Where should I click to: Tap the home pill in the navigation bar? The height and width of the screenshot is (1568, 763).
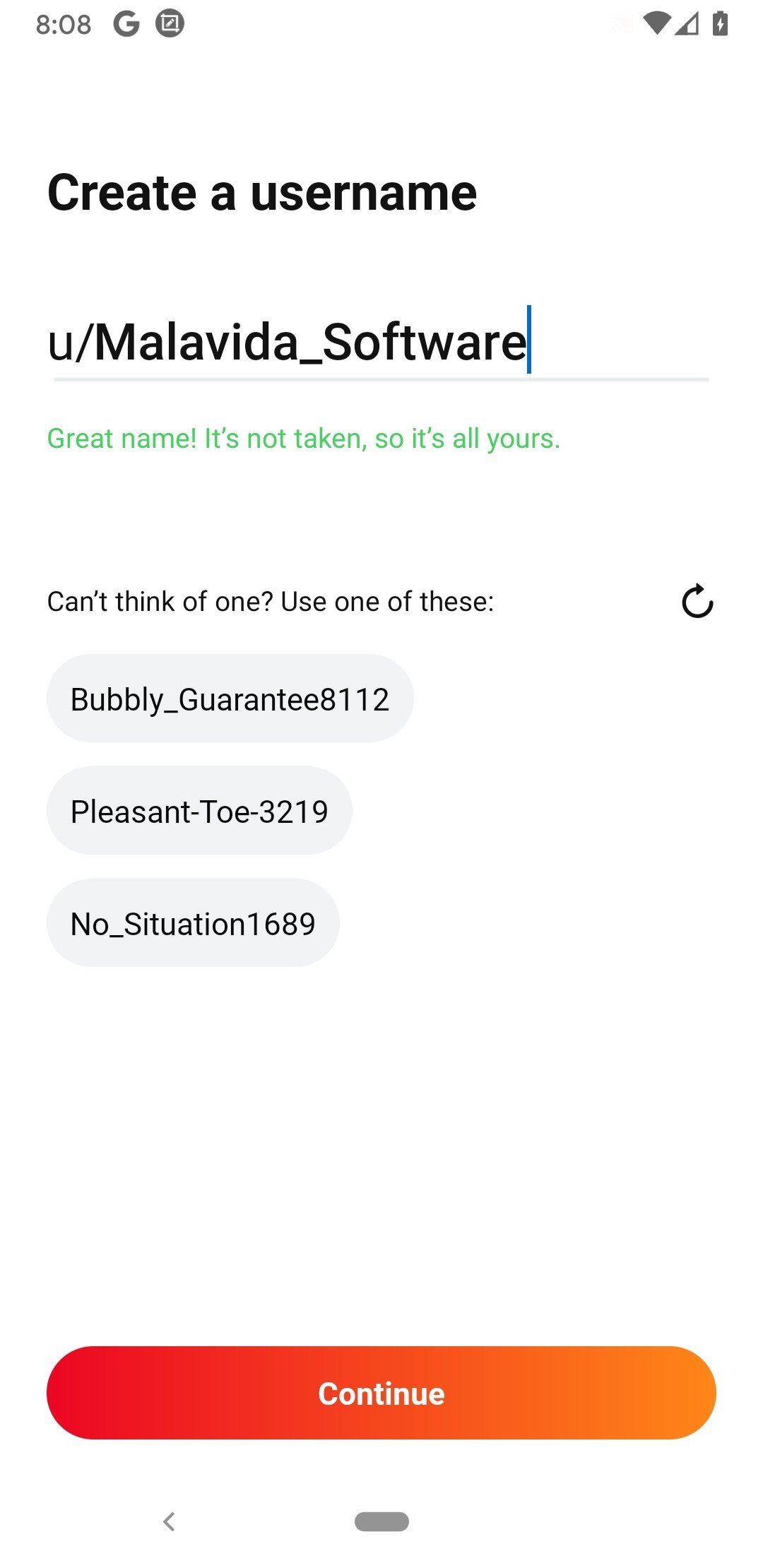click(381, 1521)
